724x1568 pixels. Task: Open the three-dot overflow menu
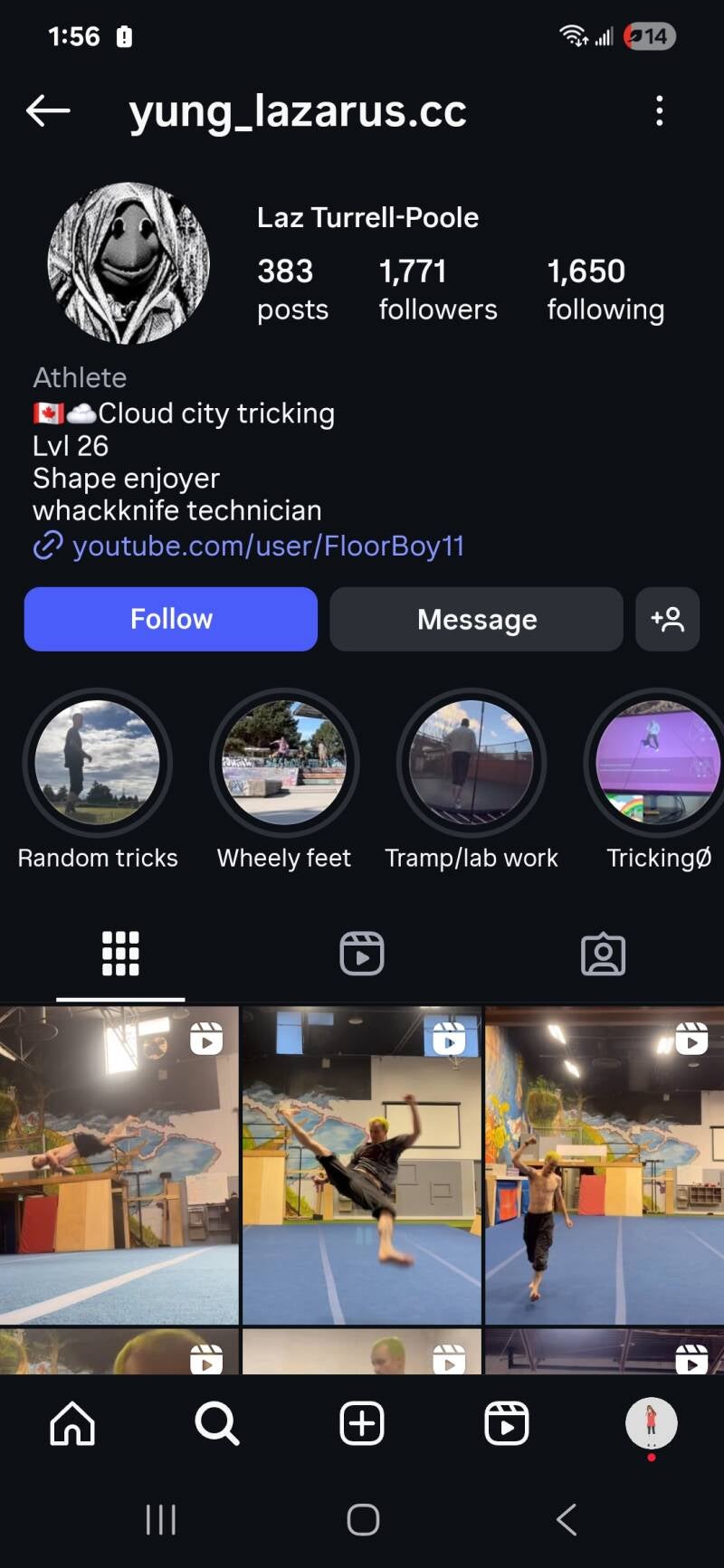[659, 111]
